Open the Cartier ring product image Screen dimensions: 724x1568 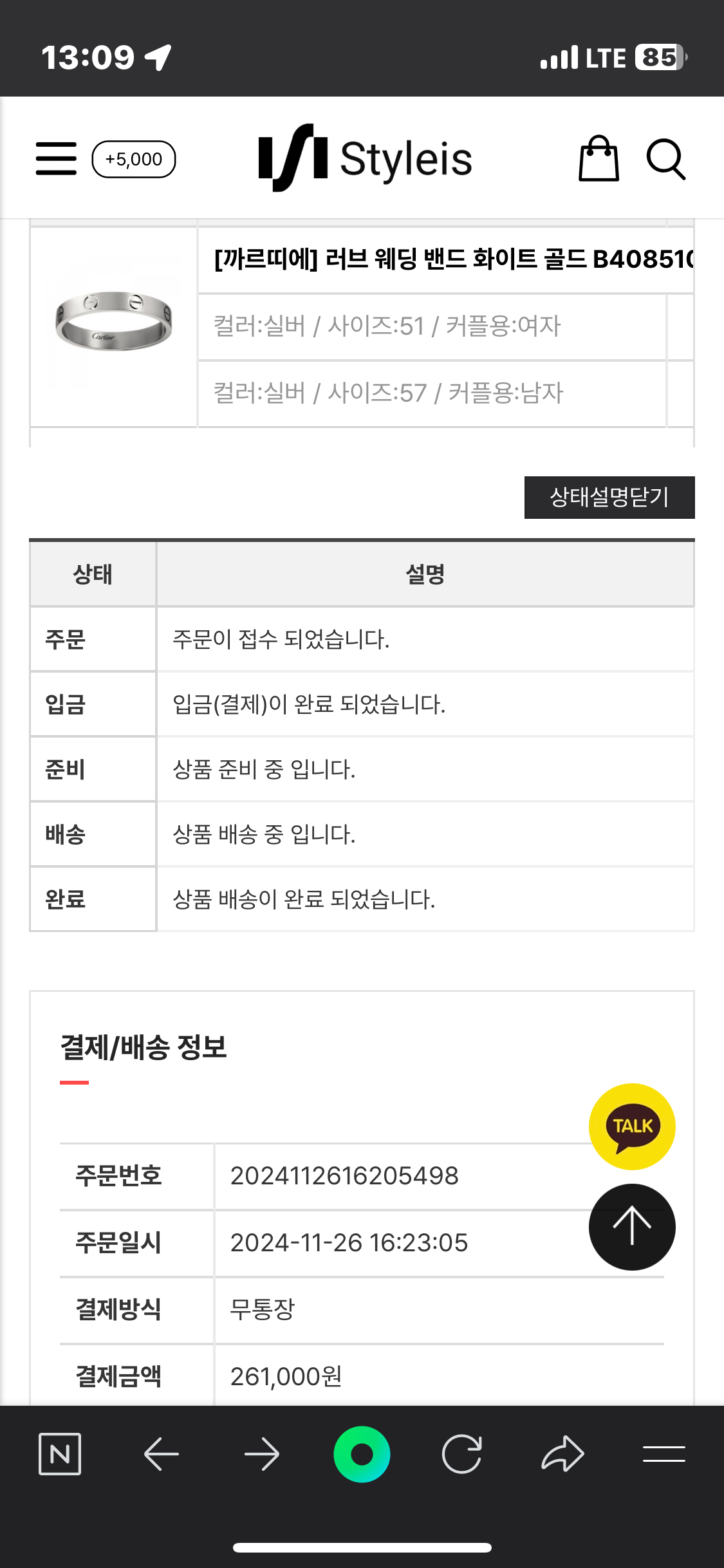tap(114, 321)
